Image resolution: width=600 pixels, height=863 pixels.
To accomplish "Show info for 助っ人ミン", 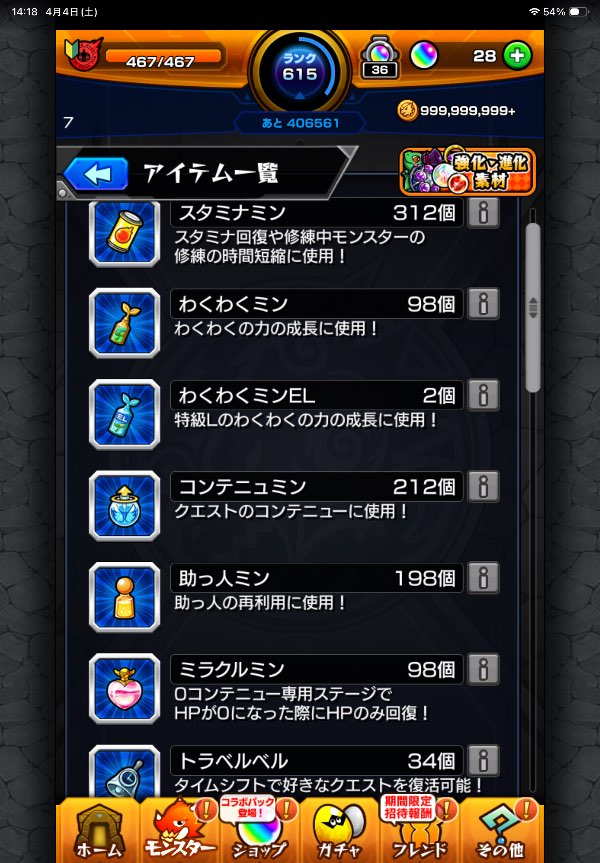I will point(483,577).
